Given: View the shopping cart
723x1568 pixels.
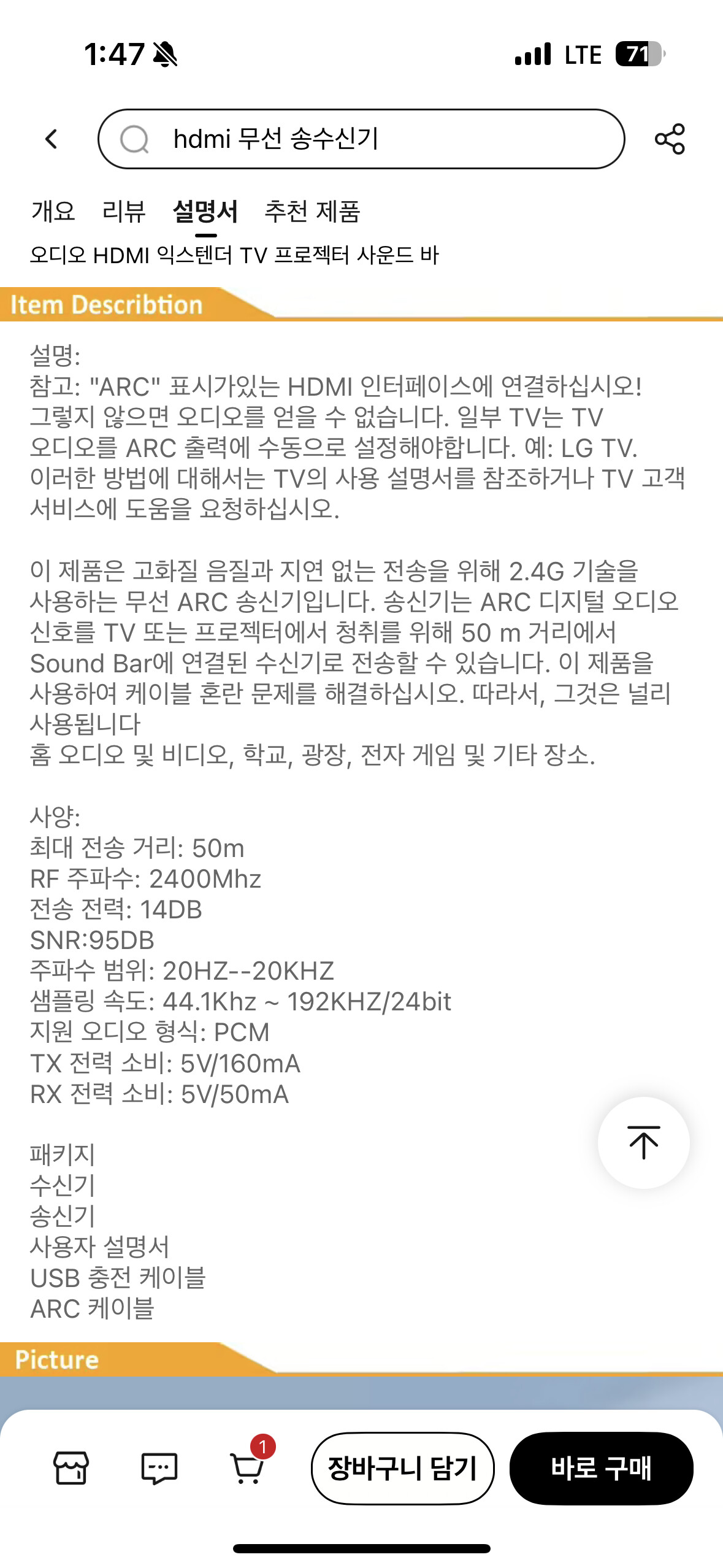Looking at the screenshot, I should point(248,1468).
